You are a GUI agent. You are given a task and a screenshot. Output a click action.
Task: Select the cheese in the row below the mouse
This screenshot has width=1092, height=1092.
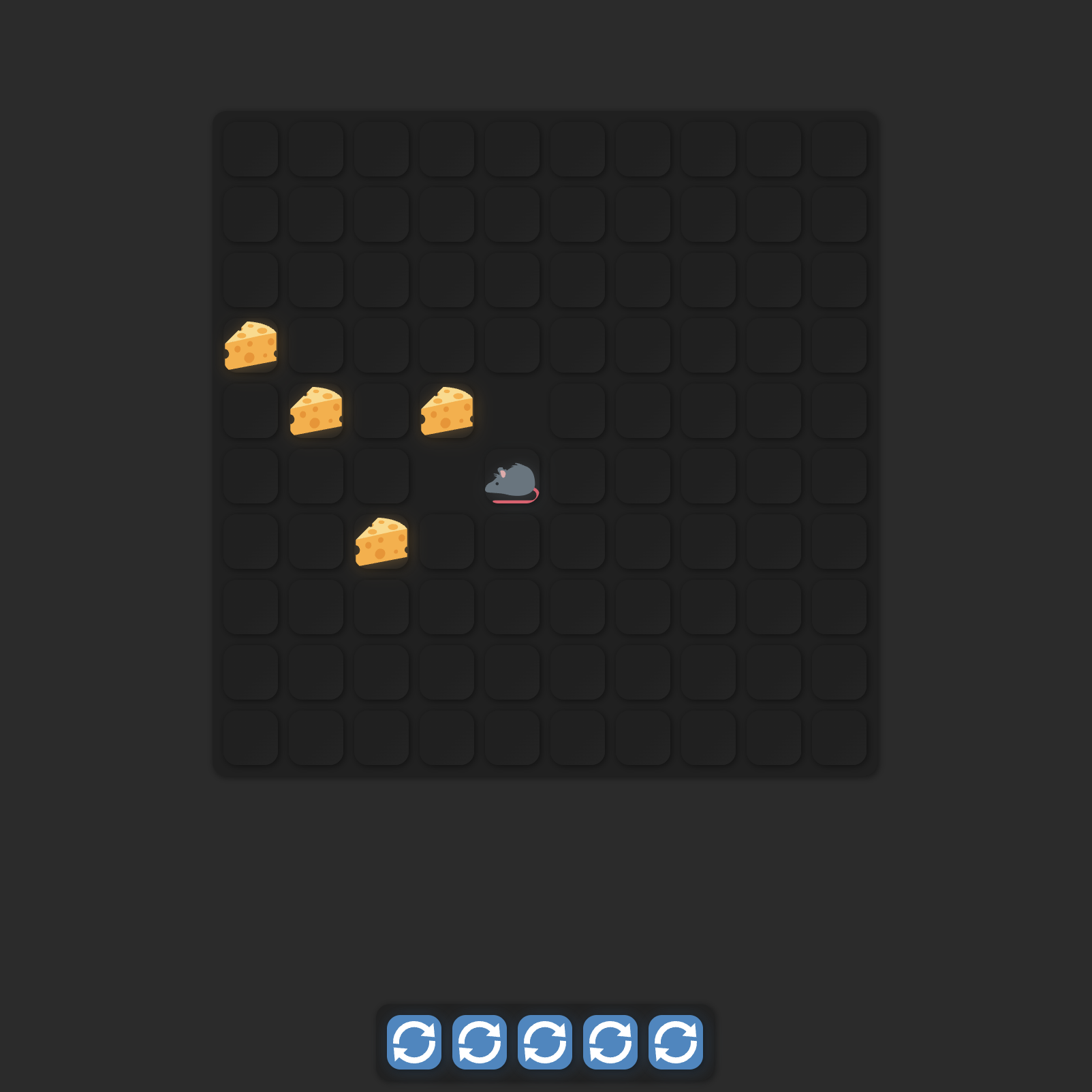click(x=381, y=542)
